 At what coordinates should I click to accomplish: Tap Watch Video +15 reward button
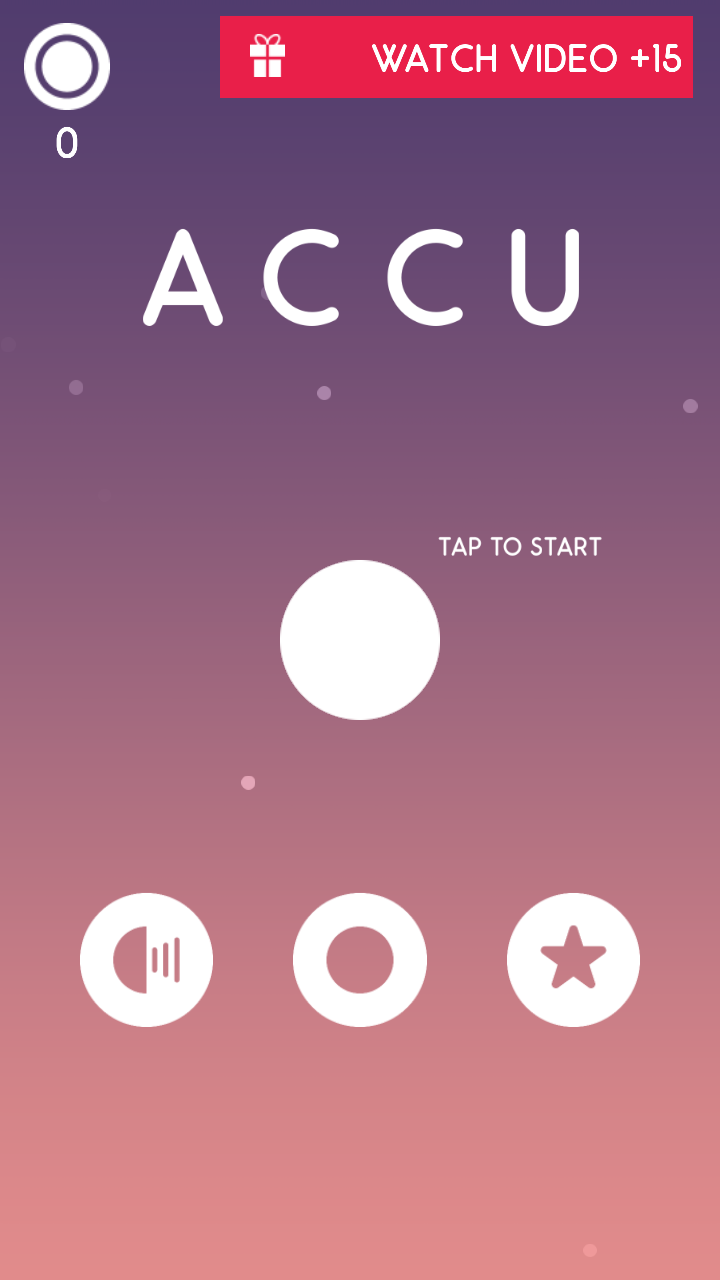[456, 57]
